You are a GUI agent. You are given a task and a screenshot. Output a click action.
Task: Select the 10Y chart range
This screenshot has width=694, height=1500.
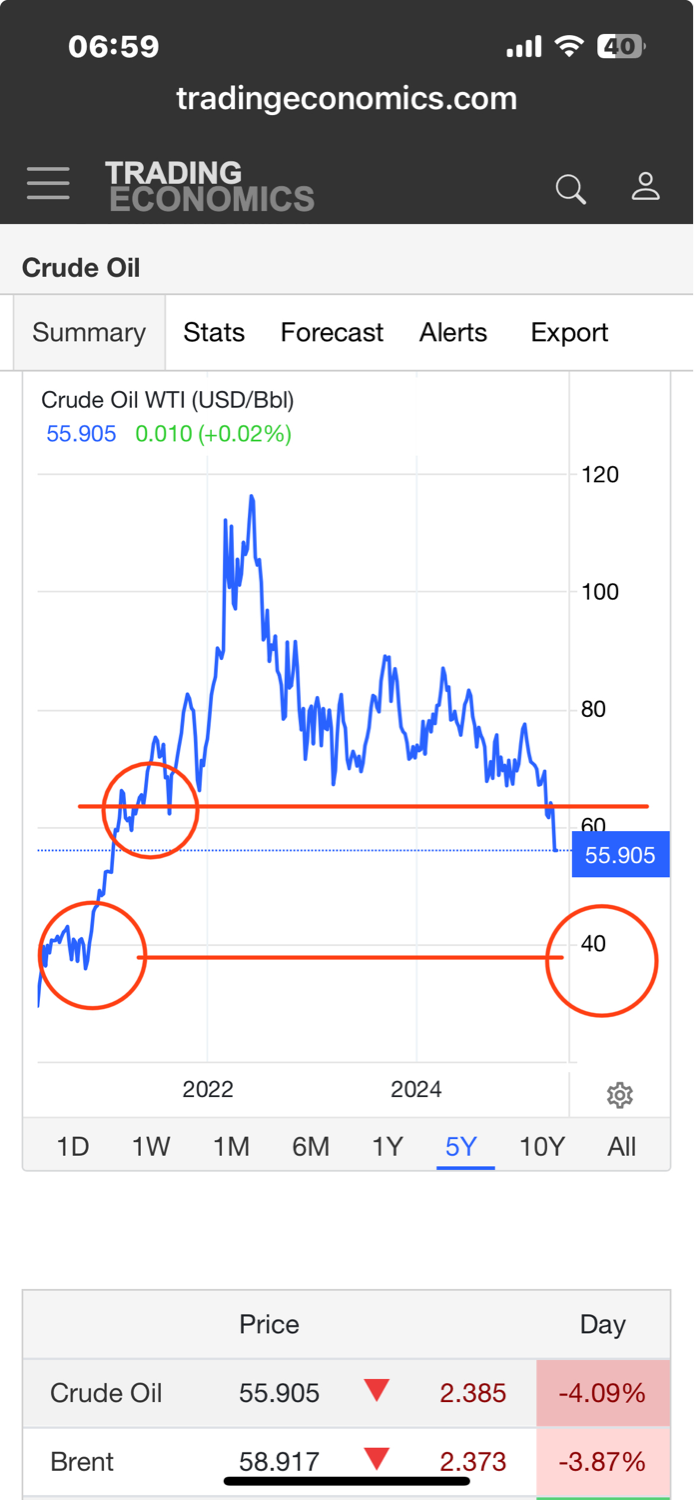[542, 1146]
